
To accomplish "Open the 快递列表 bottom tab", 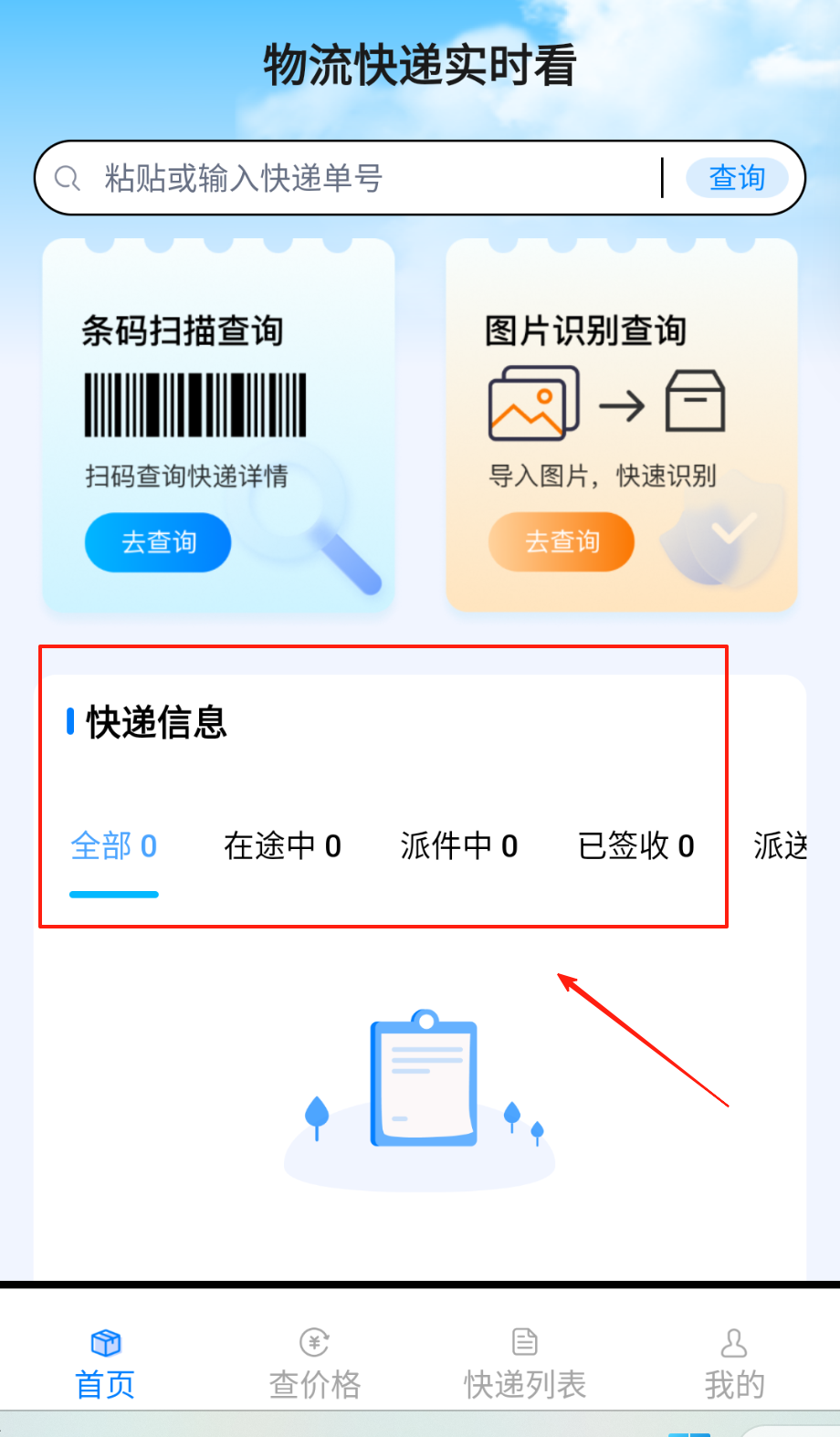I will pyautogui.click(x=525, y=1365).
